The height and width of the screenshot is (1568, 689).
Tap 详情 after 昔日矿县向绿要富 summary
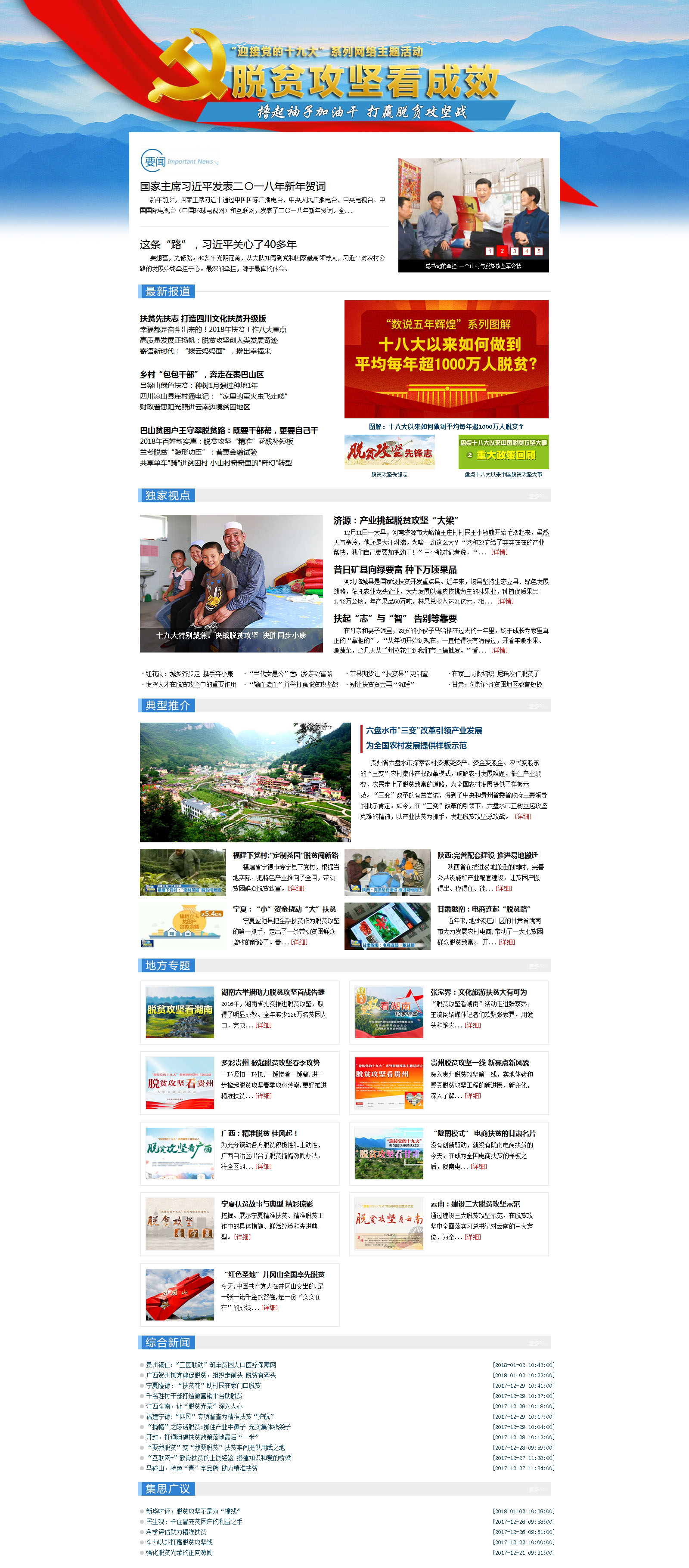[x=505, y=601]
